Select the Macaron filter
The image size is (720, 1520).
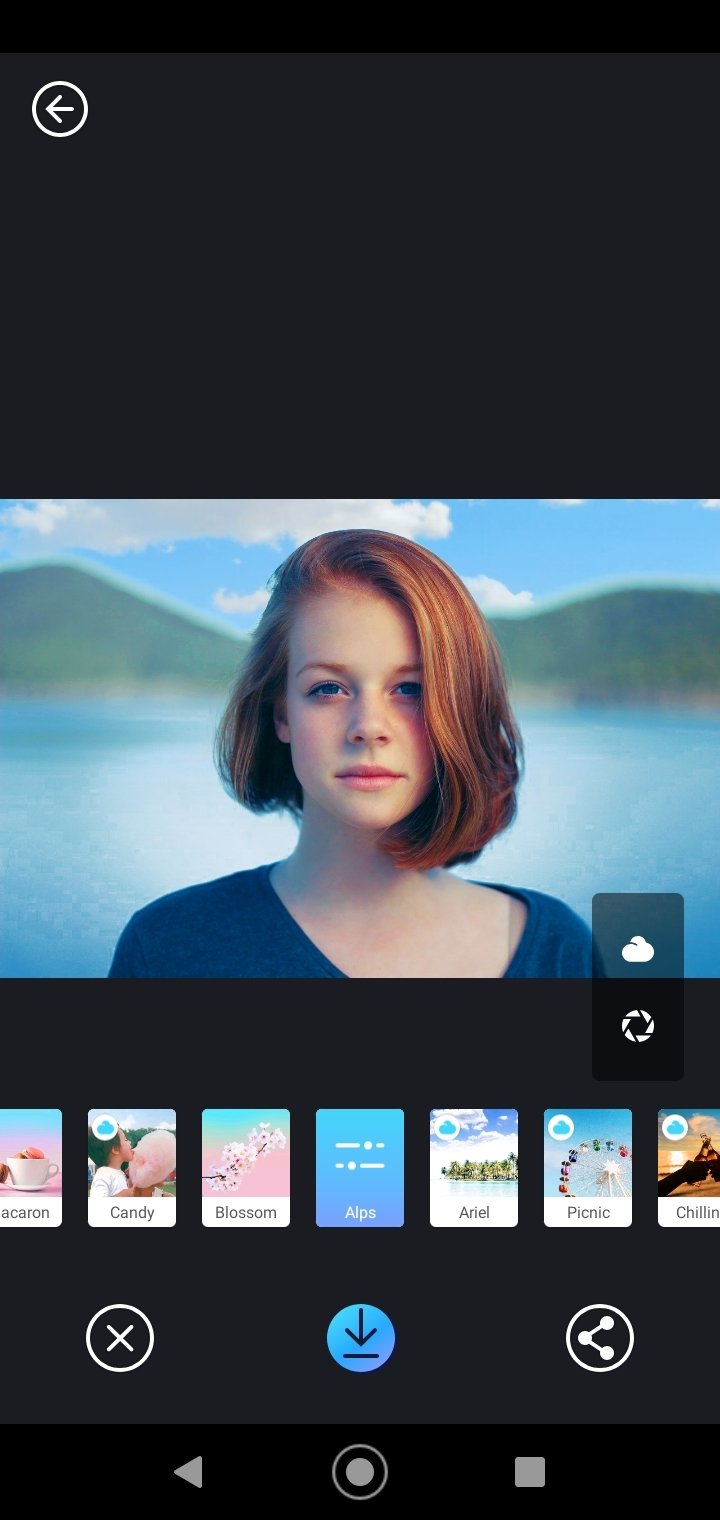tap(29, 1167)
